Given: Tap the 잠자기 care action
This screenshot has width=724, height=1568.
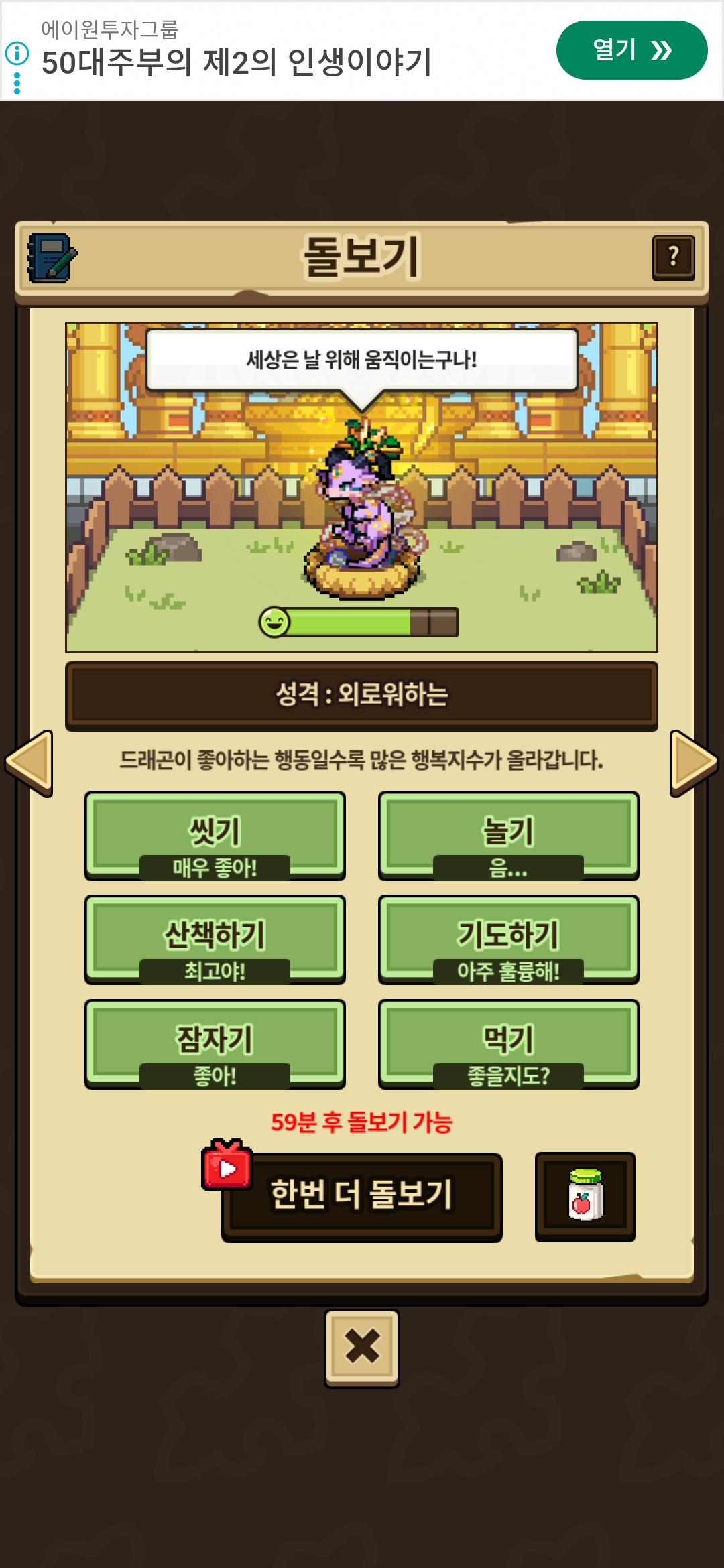Looking at the screenshot, I should tap(215, 1043).
